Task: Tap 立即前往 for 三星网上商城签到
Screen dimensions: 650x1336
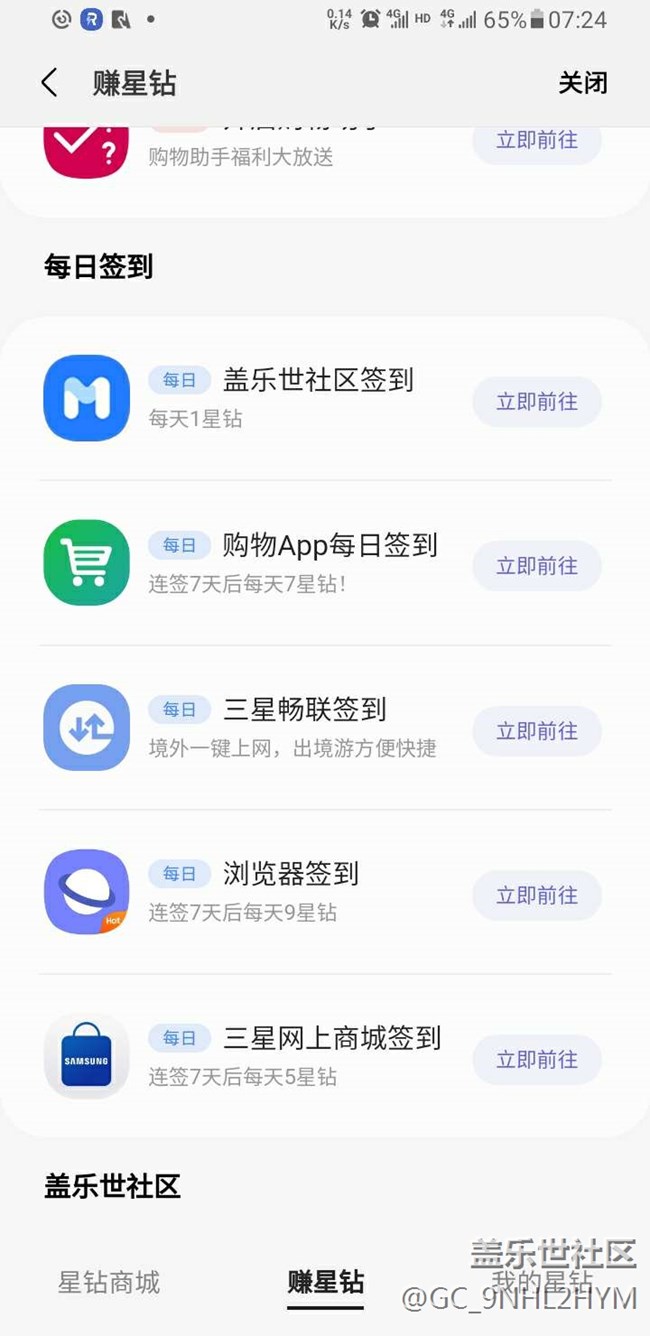Action: pyautogui.click(x=537, y=1060)
